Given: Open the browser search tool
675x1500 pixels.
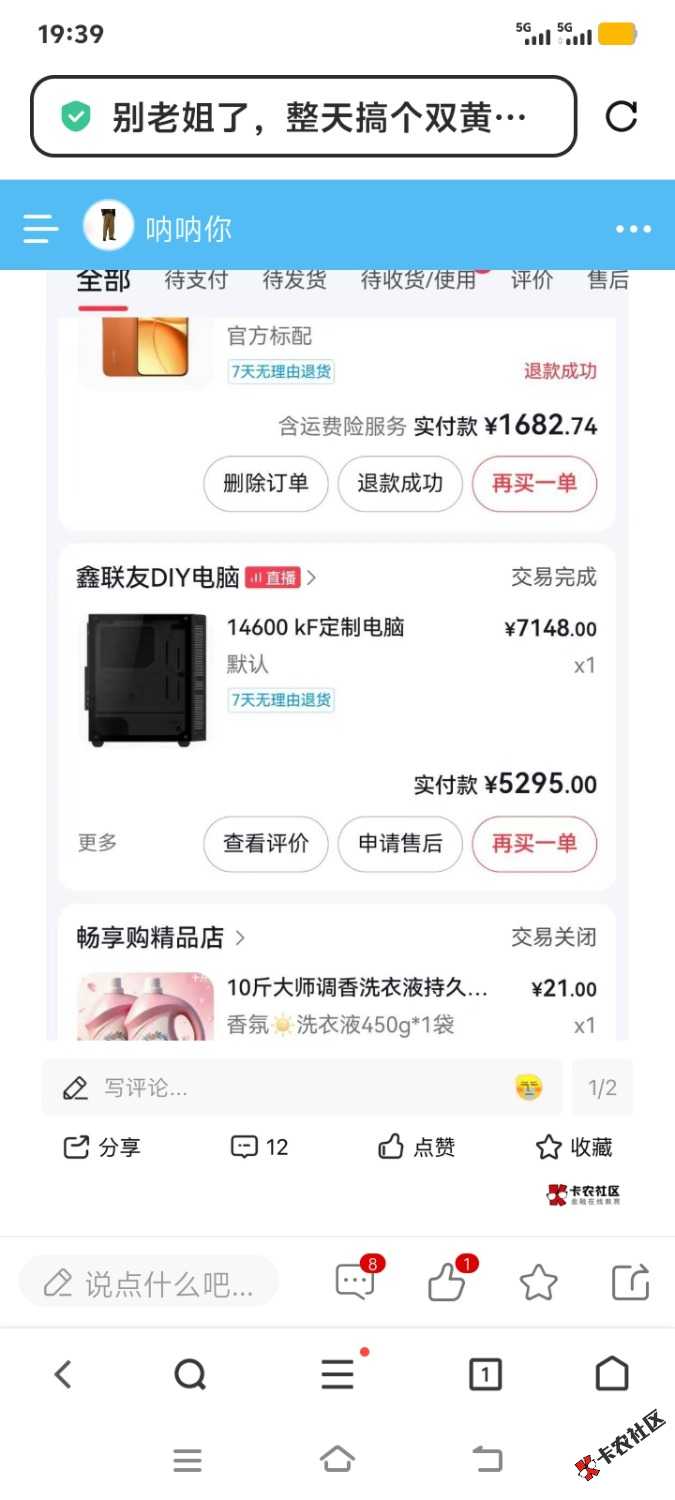Looking at the screenshot, I should click(189, 1376).
